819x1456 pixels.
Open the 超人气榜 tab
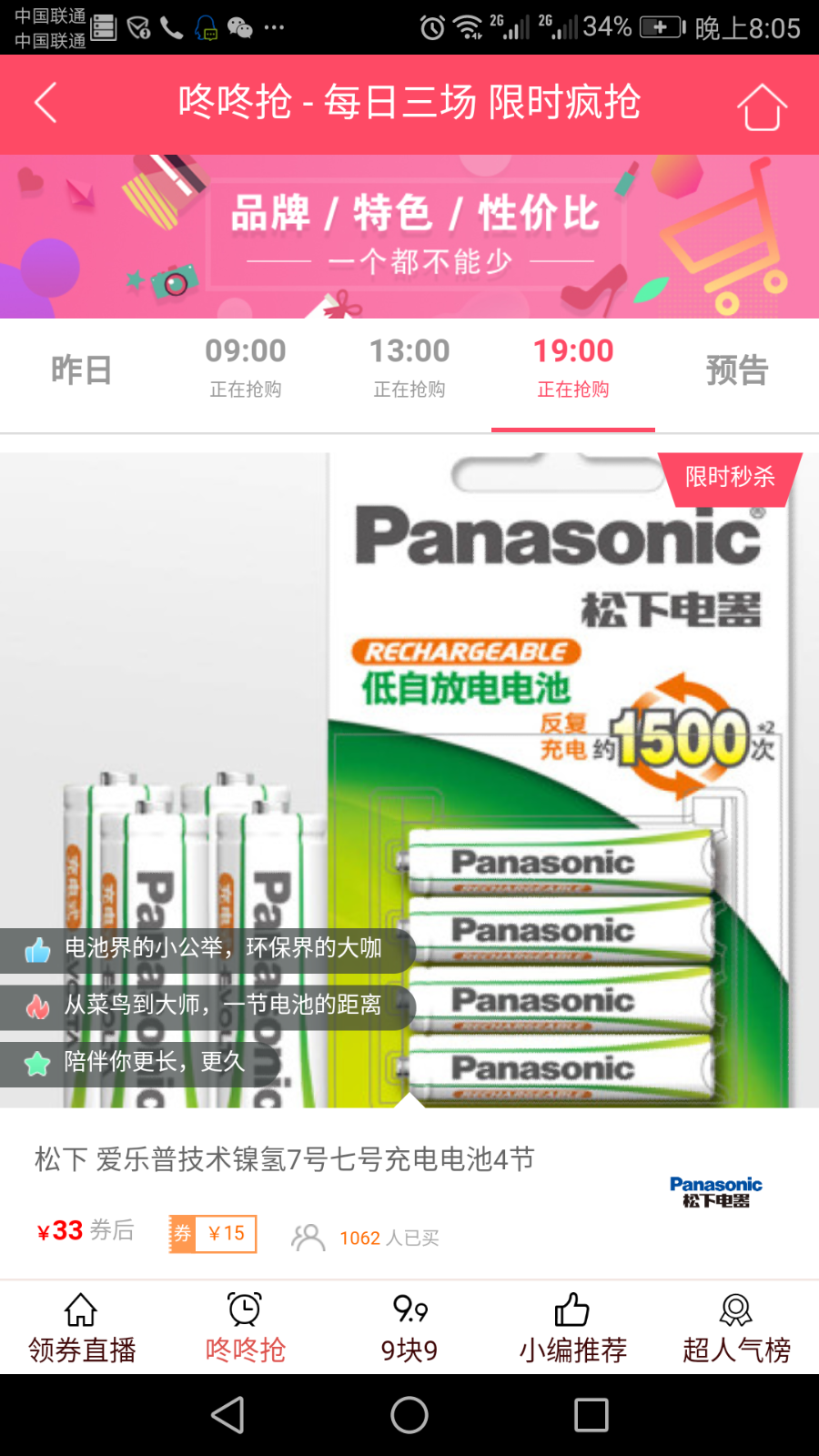(737, 1329)
